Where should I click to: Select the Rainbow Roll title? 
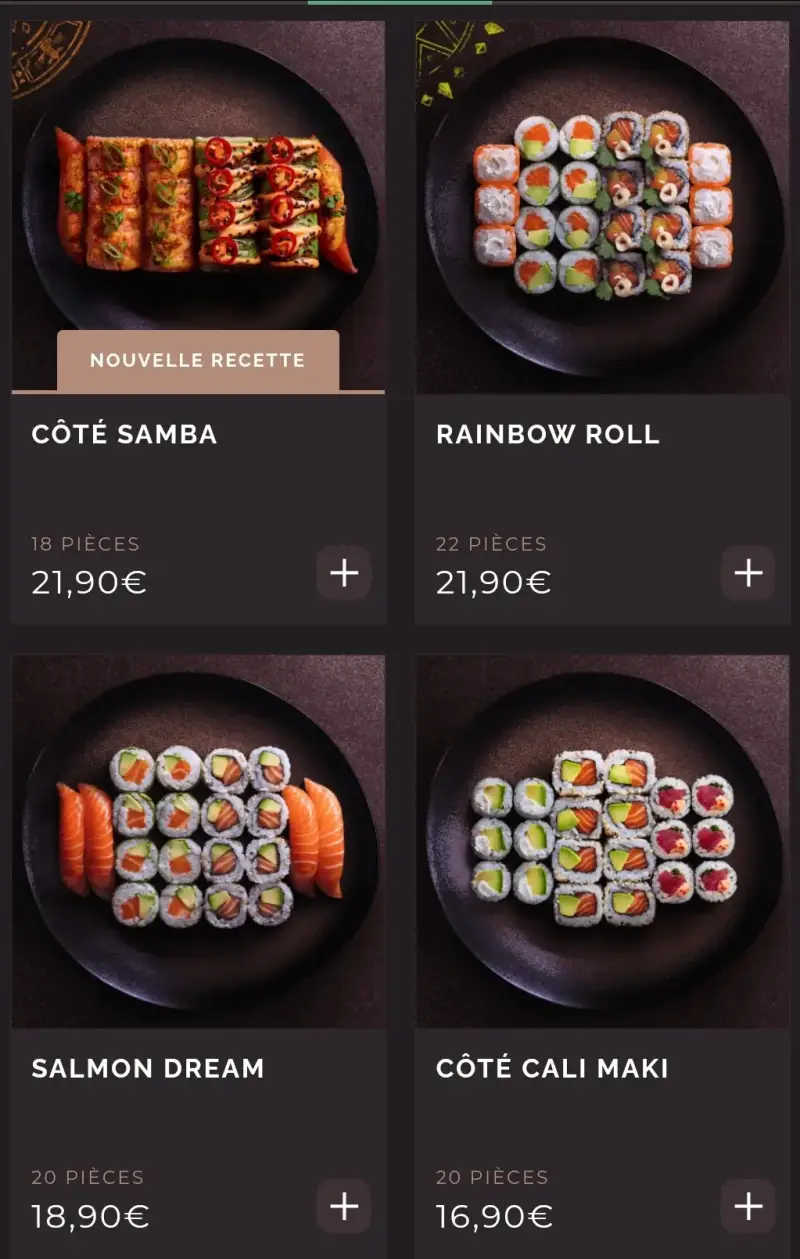pyautogui.click(x=546, y=434)
